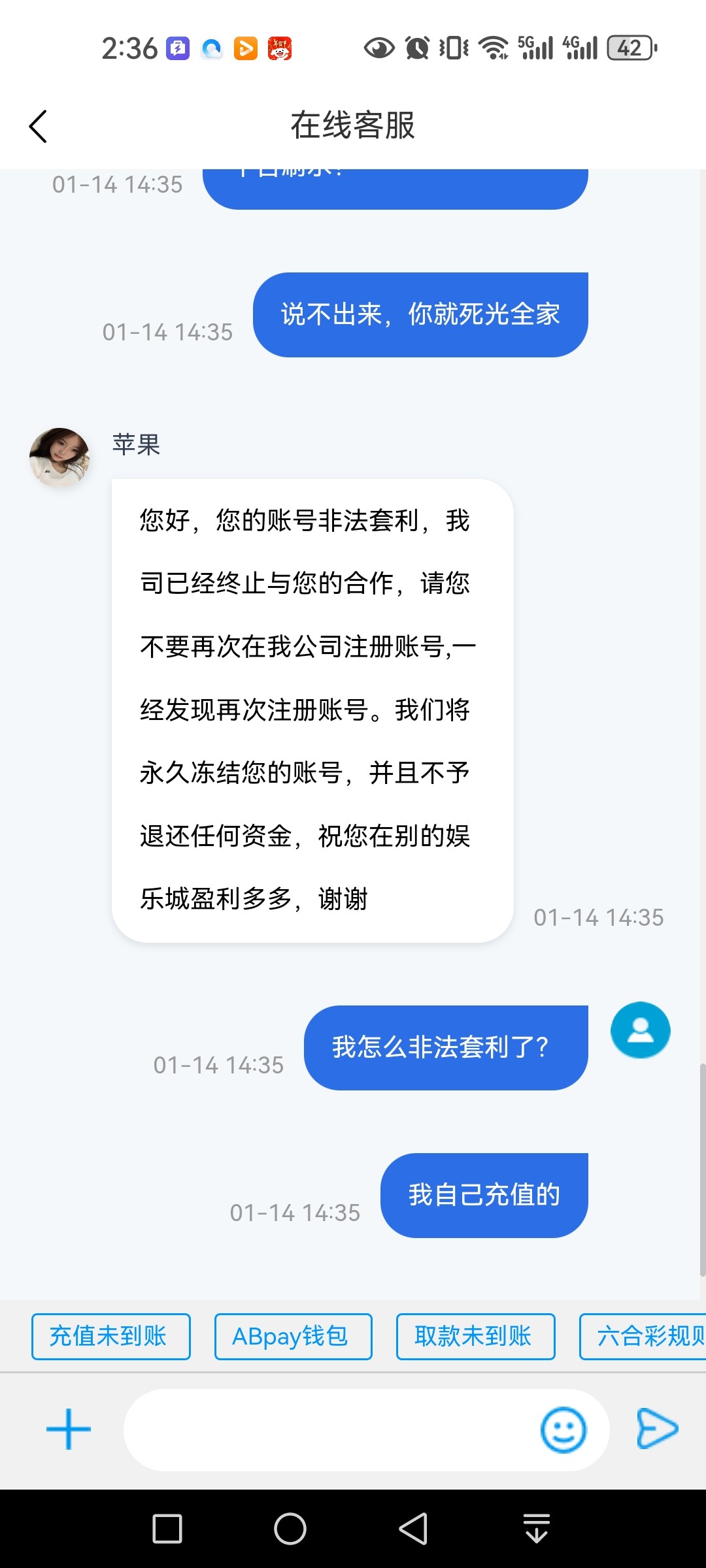Open the system recent apps view
The image size is (706, 1568).
167,1529
